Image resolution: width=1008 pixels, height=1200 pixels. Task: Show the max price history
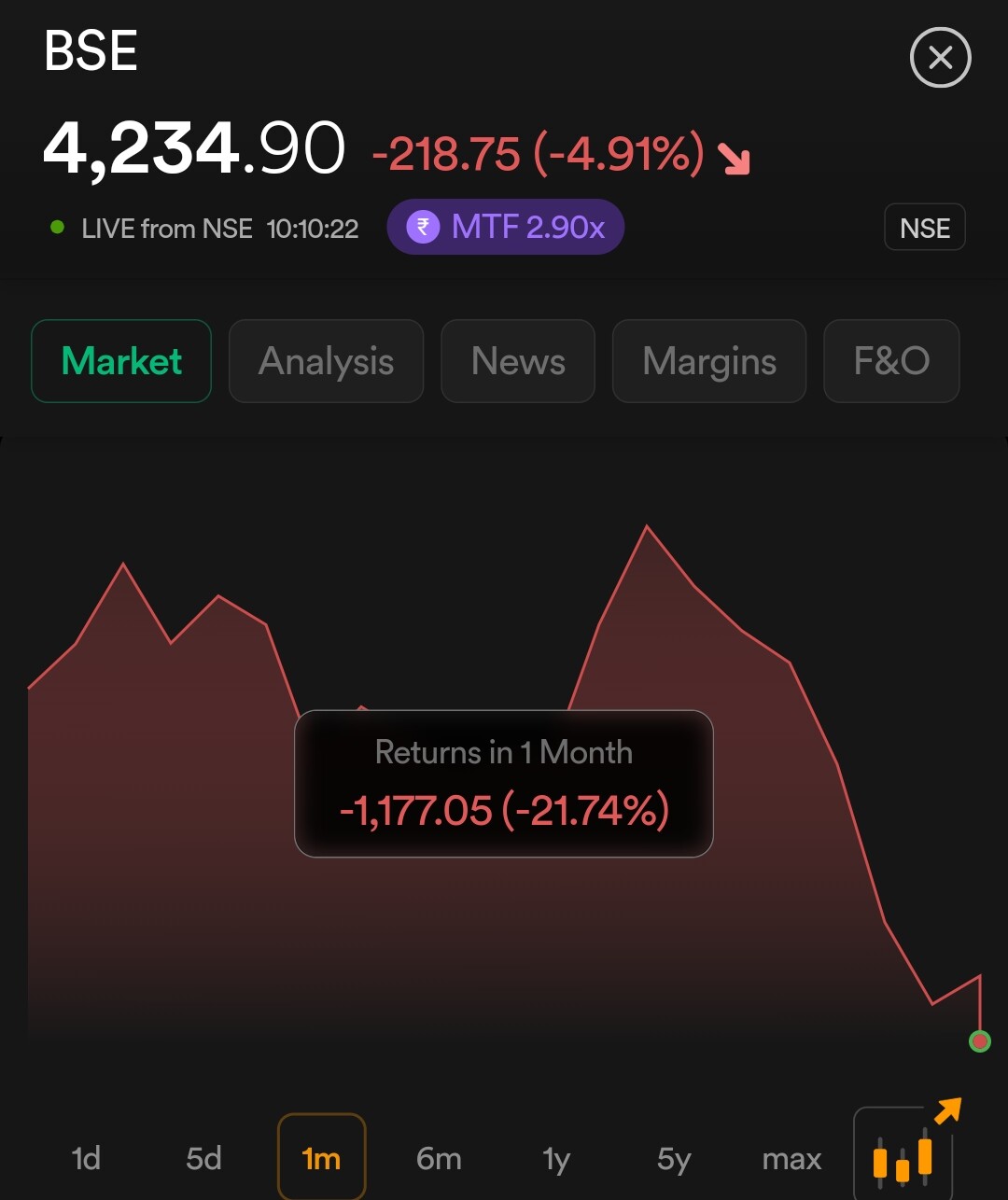point(791,1158)
